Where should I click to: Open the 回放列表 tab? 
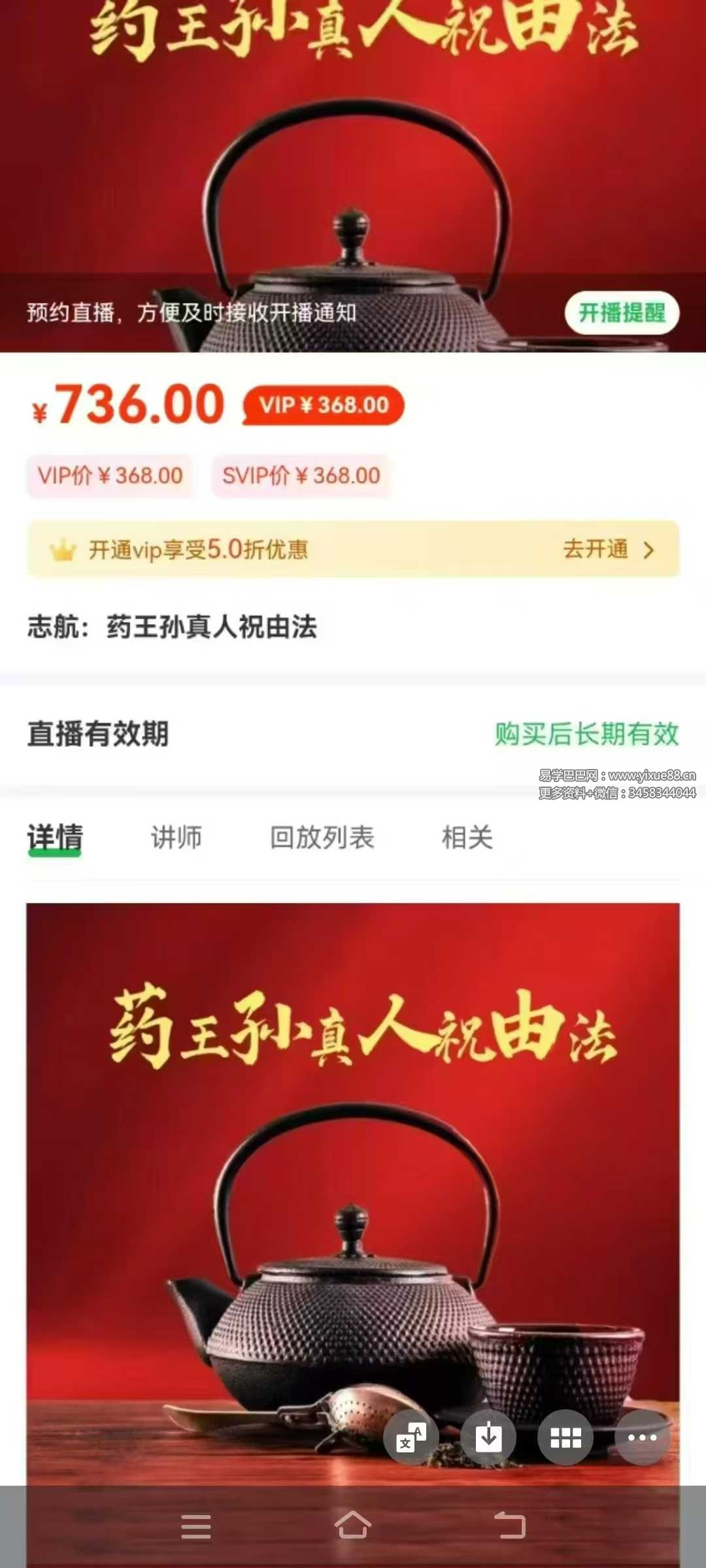(322, 838)
